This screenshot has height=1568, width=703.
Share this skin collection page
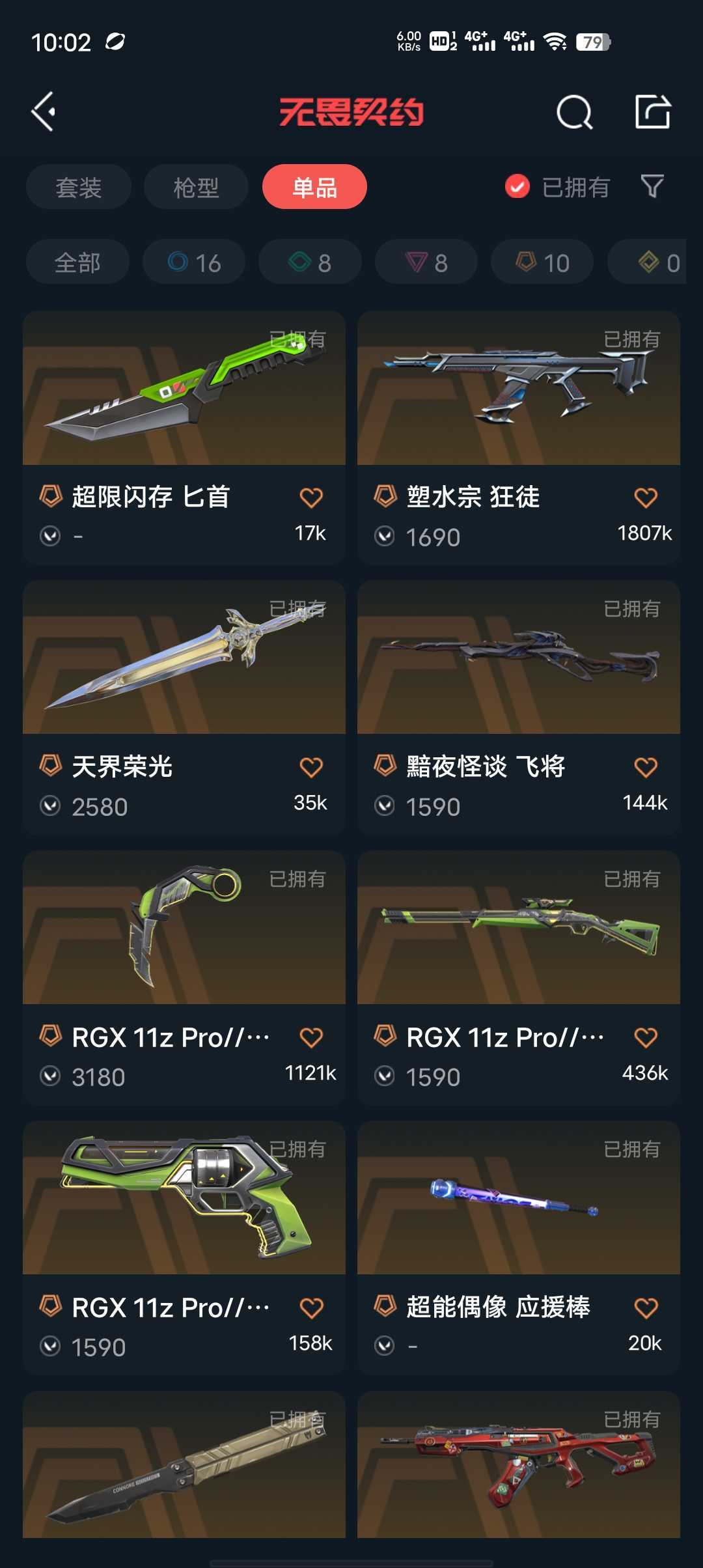point(652,112)
